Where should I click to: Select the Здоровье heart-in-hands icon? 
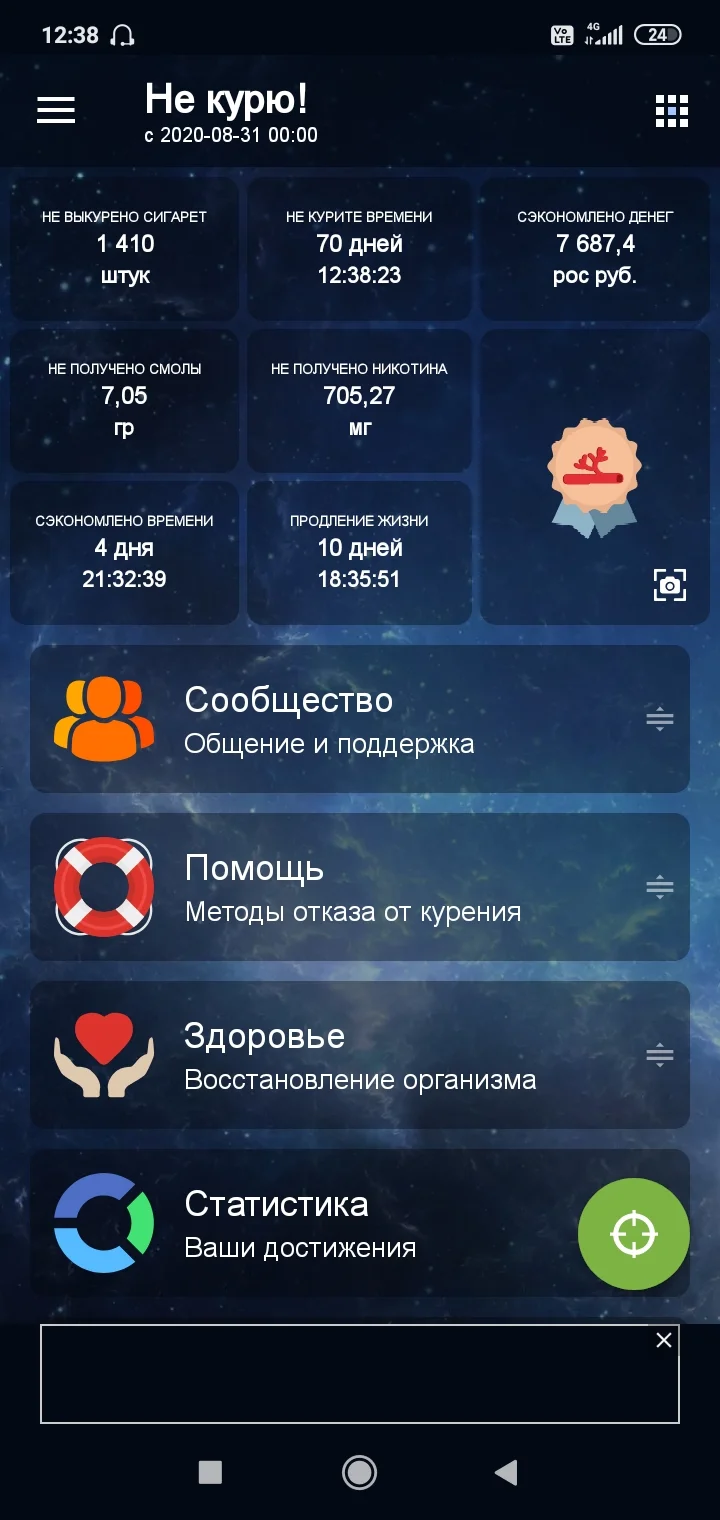click(x=103, y=1055)
